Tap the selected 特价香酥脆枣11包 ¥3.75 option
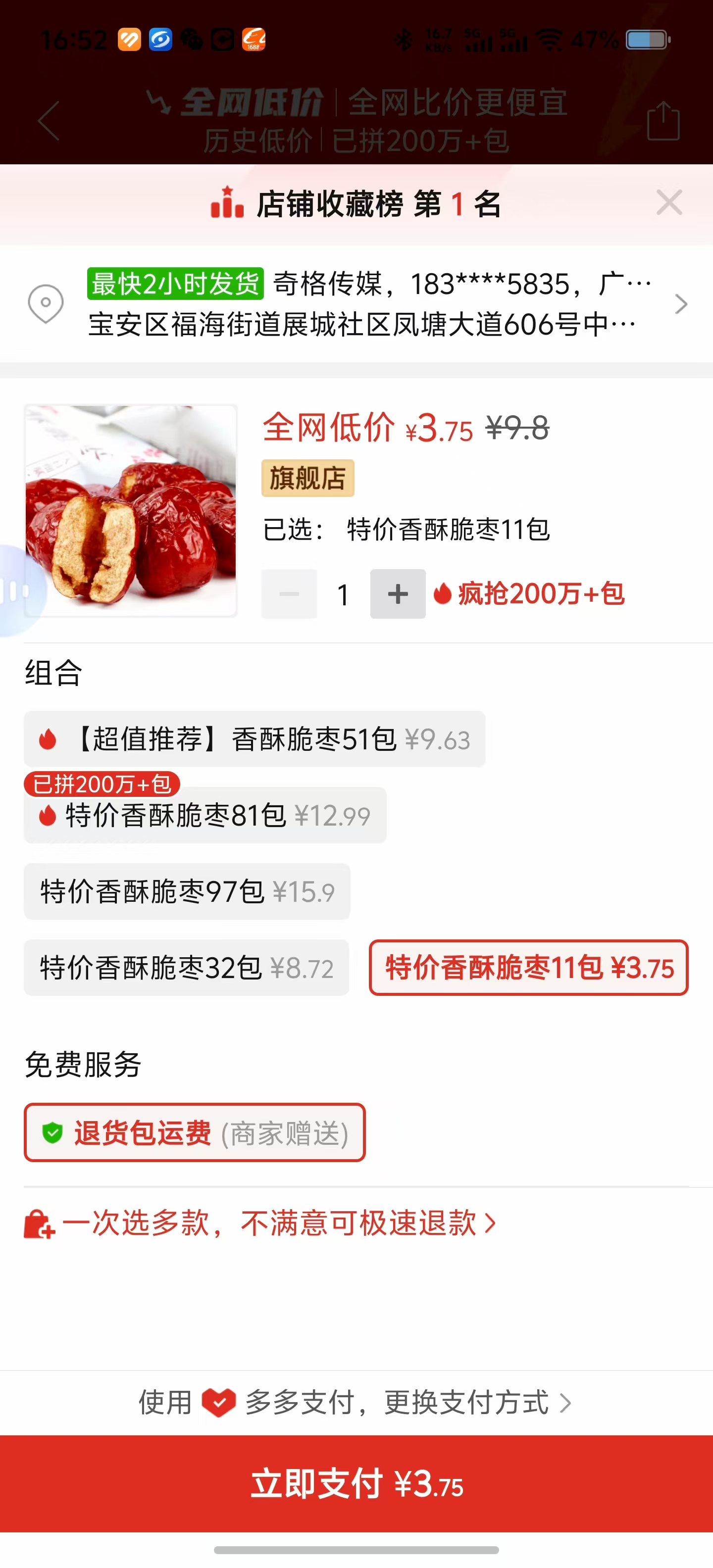The width and height of the screenshot is (713, 1568). click(528, 968)
